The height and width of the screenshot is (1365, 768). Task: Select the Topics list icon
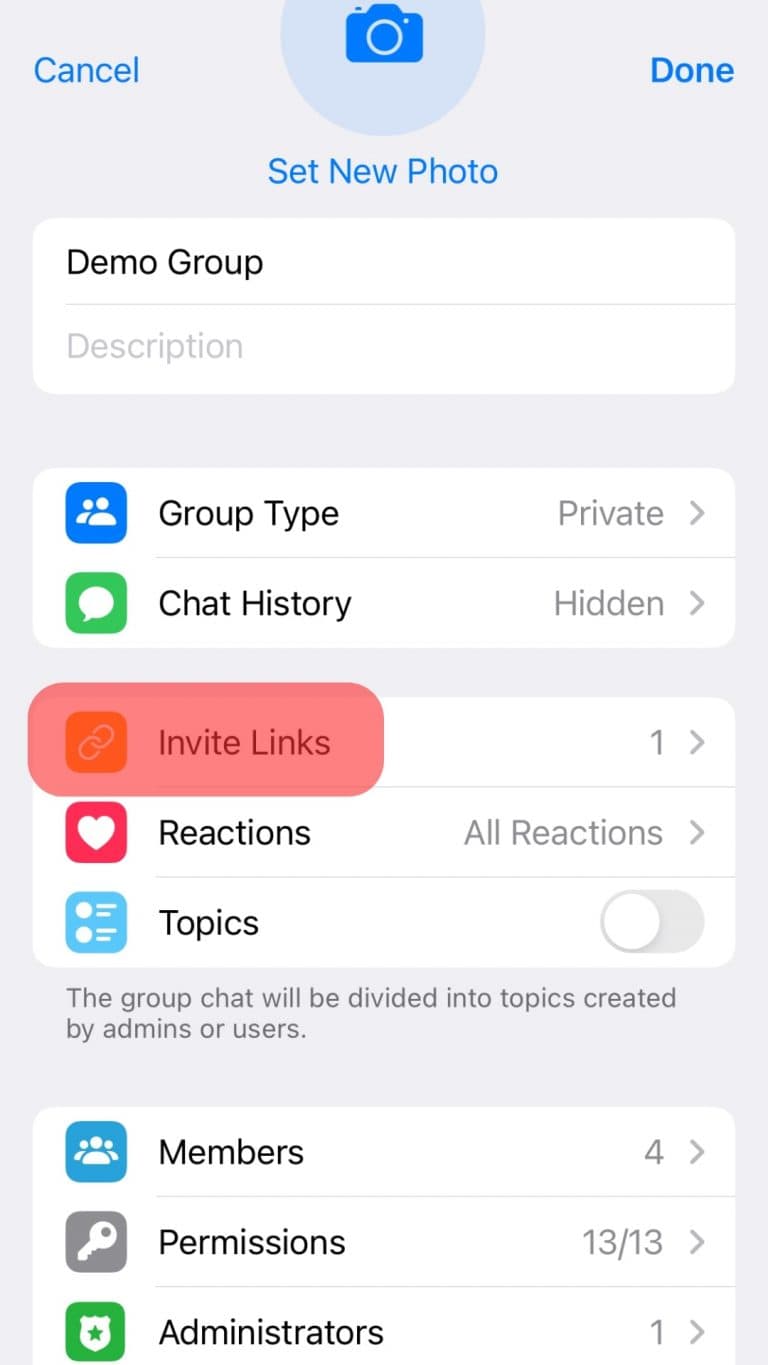click(95, 922)
